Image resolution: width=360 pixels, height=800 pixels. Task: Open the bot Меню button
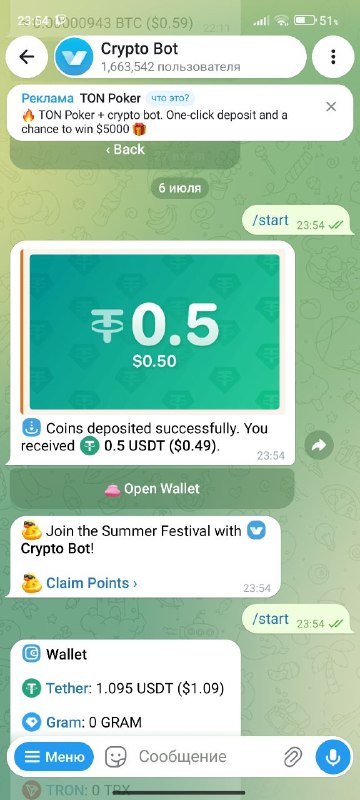coord(54,757)
